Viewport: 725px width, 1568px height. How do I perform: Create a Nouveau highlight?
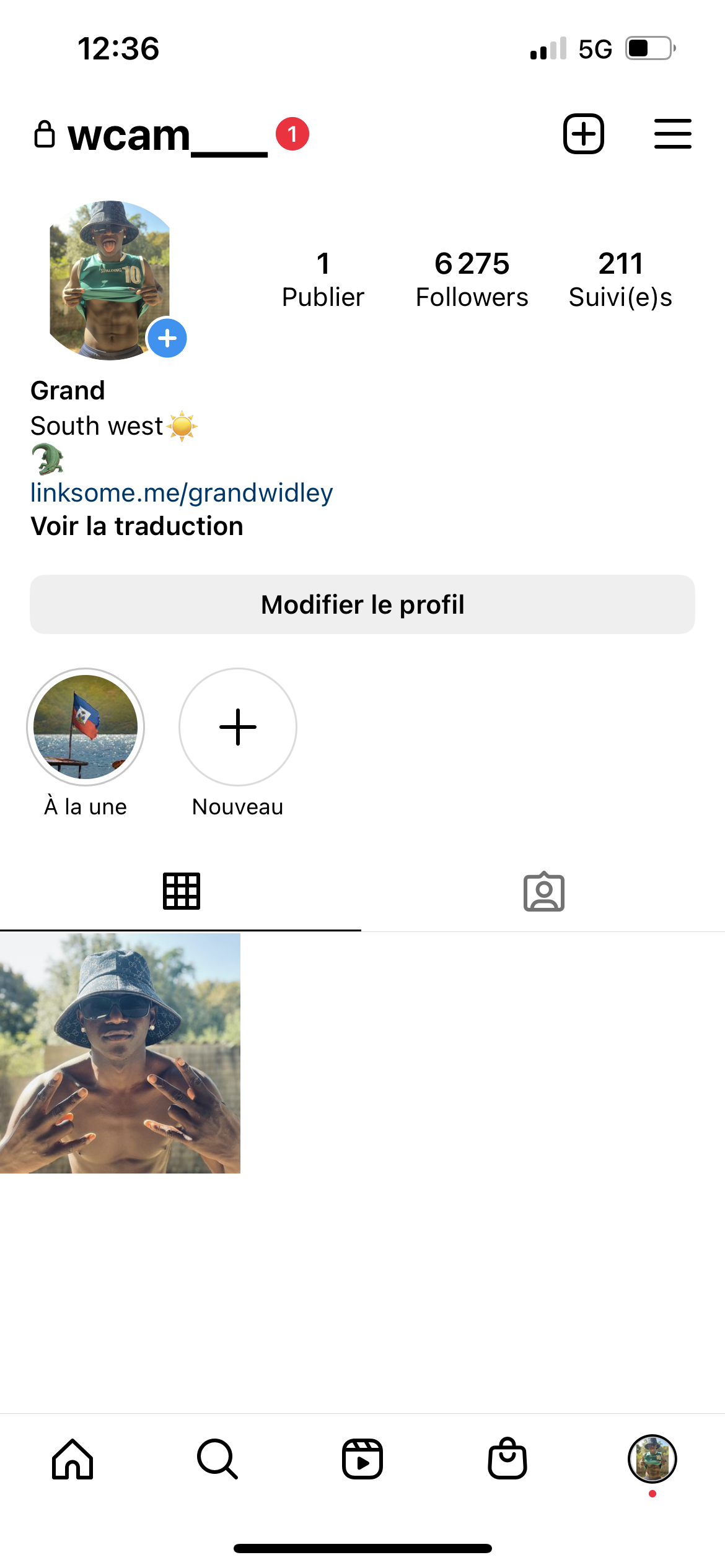[238, 727]
